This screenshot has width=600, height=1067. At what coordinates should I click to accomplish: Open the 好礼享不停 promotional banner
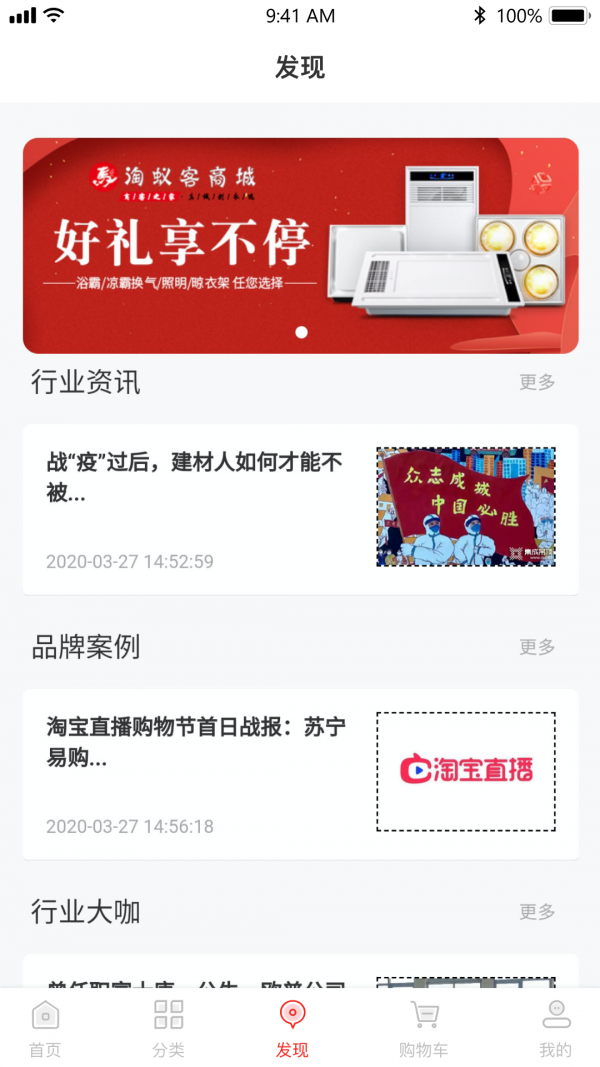tap(300, 245)
